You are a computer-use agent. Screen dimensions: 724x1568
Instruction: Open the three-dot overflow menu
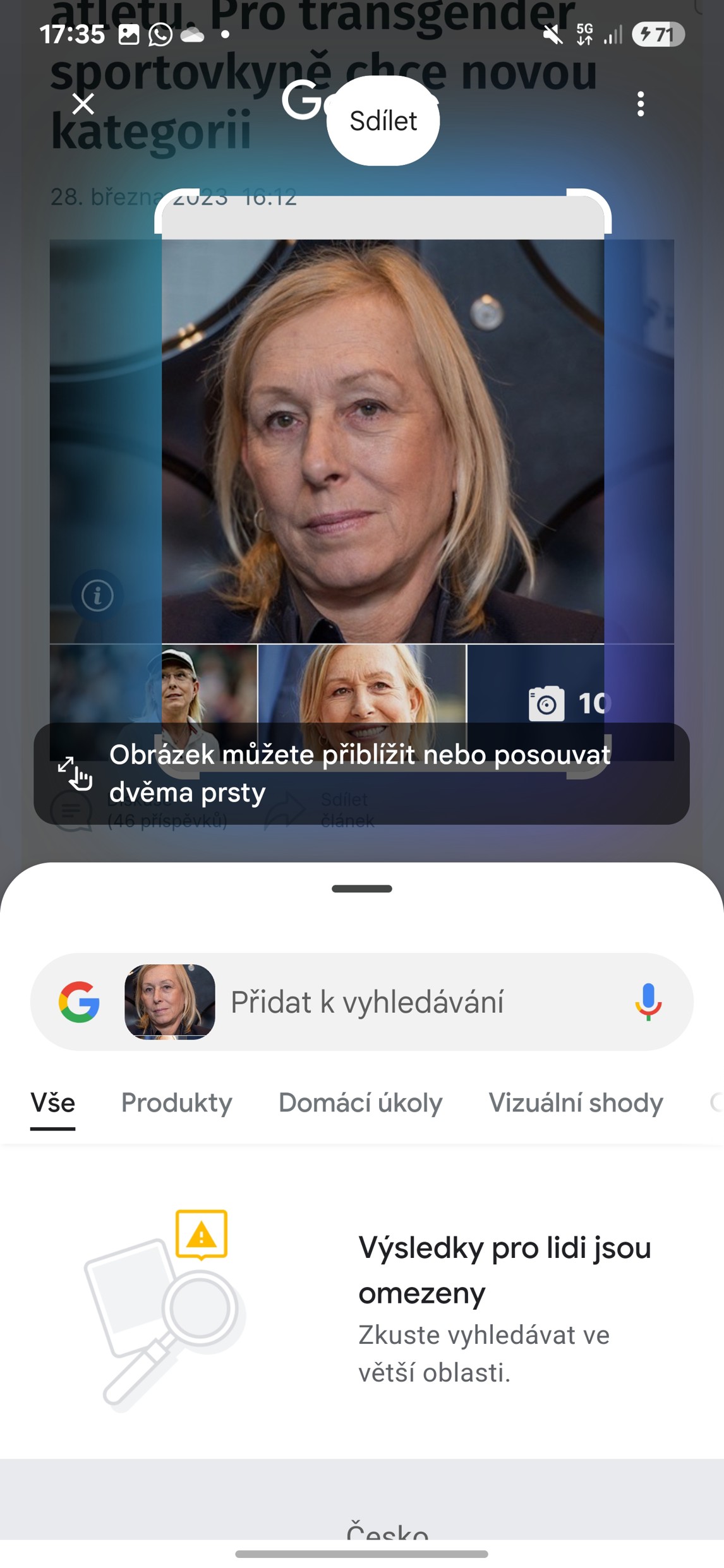point(641,104)
